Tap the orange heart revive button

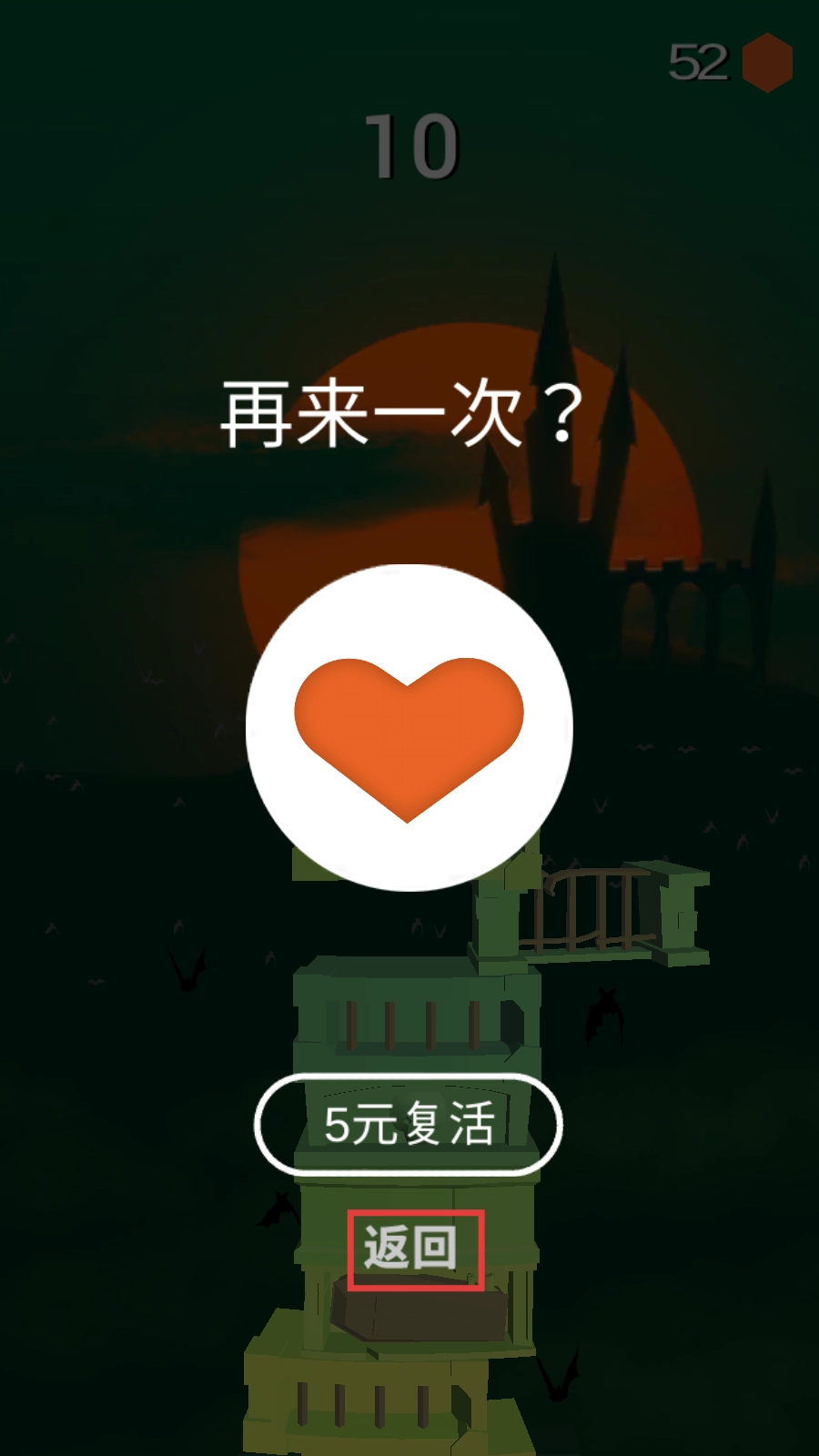[409, 728]
